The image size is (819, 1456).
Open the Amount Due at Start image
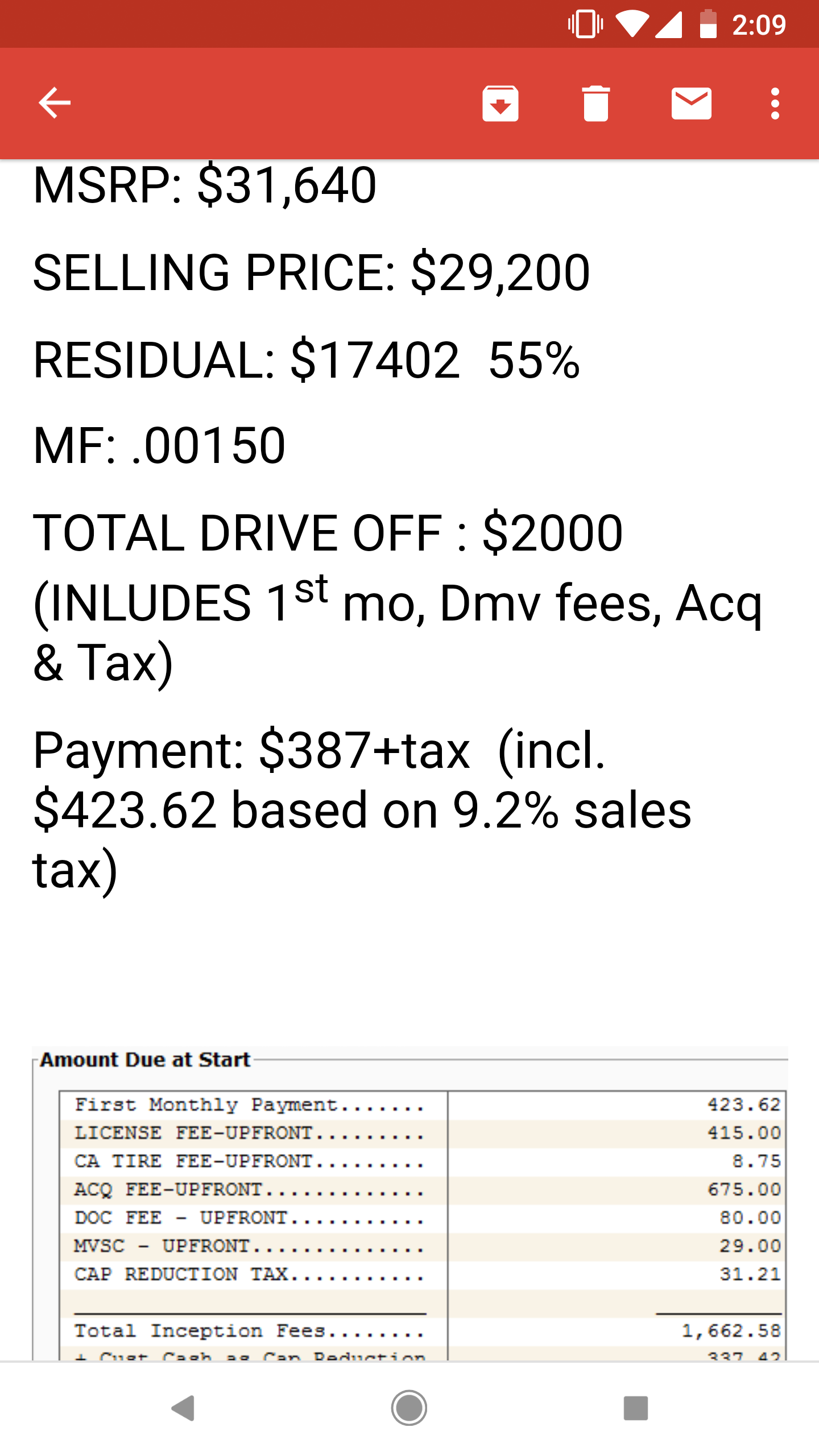(409, 1203)
